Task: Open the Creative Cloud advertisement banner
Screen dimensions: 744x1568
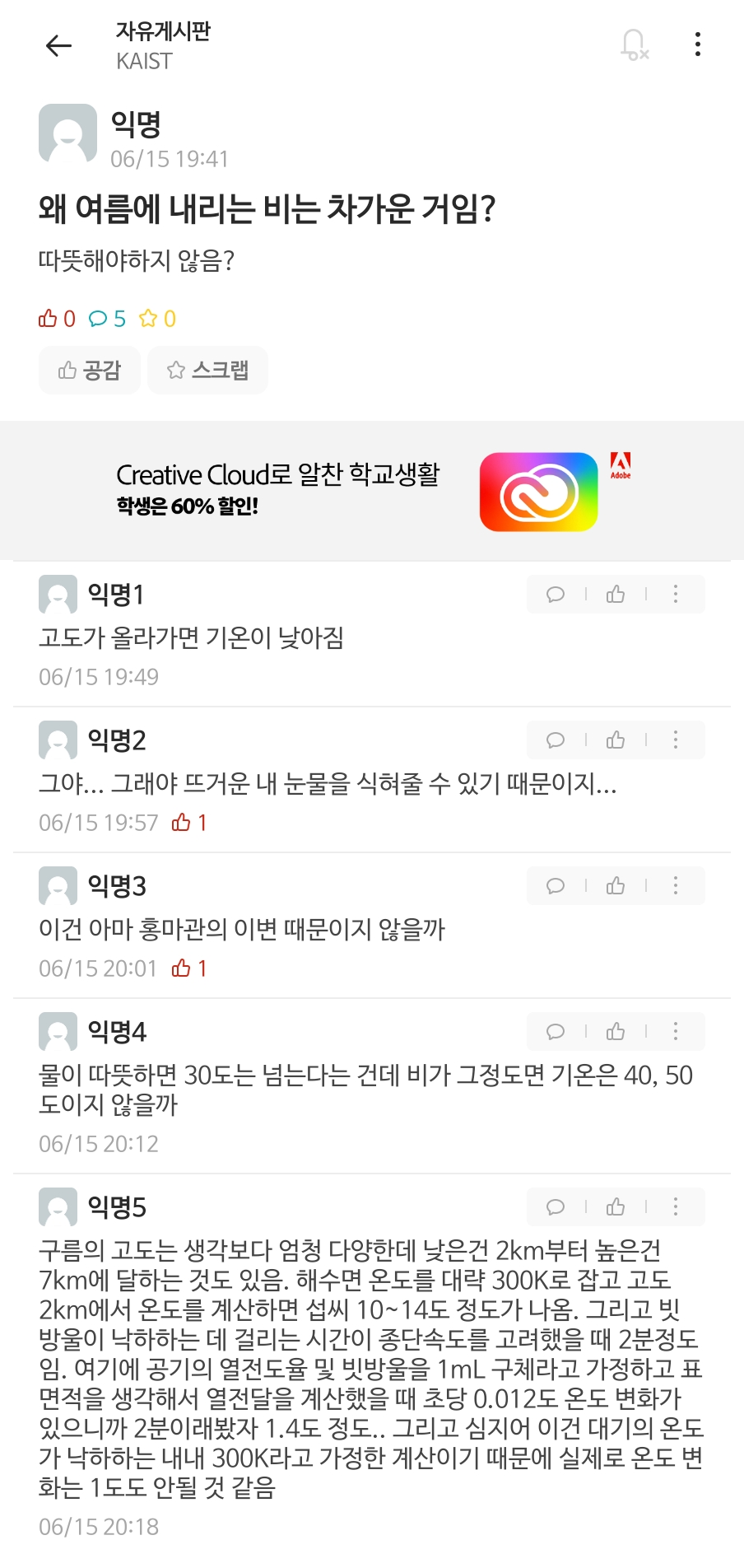Action: click(372, 492)
